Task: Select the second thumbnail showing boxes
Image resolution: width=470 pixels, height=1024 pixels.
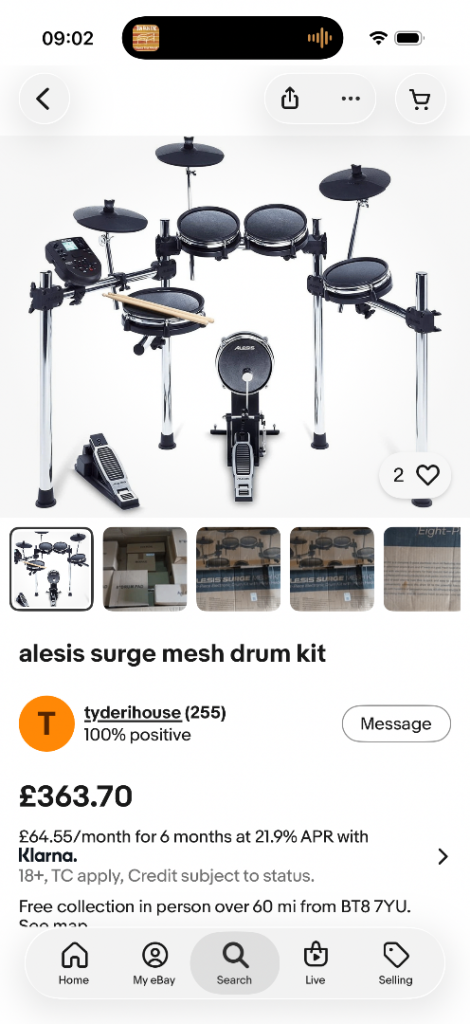Action: tap(145, 569)
